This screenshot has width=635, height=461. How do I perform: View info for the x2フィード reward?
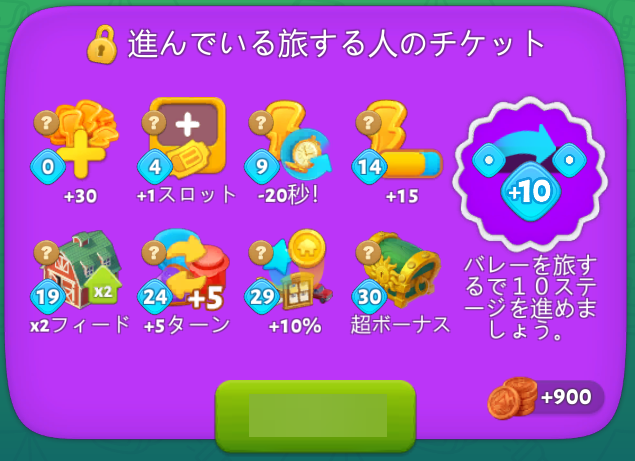pos(44,251)
